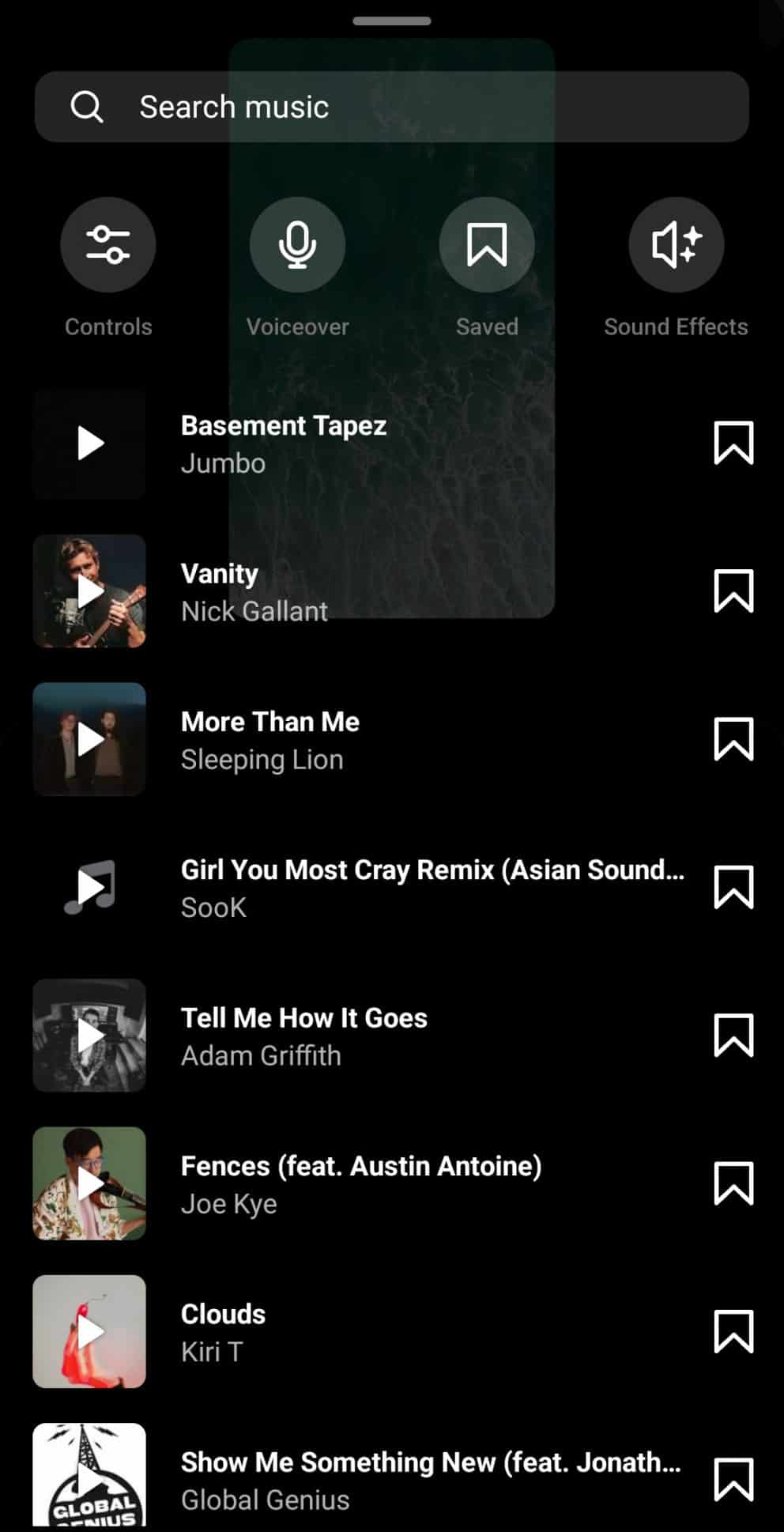Open audio Controls

click(x=108, y=244)
